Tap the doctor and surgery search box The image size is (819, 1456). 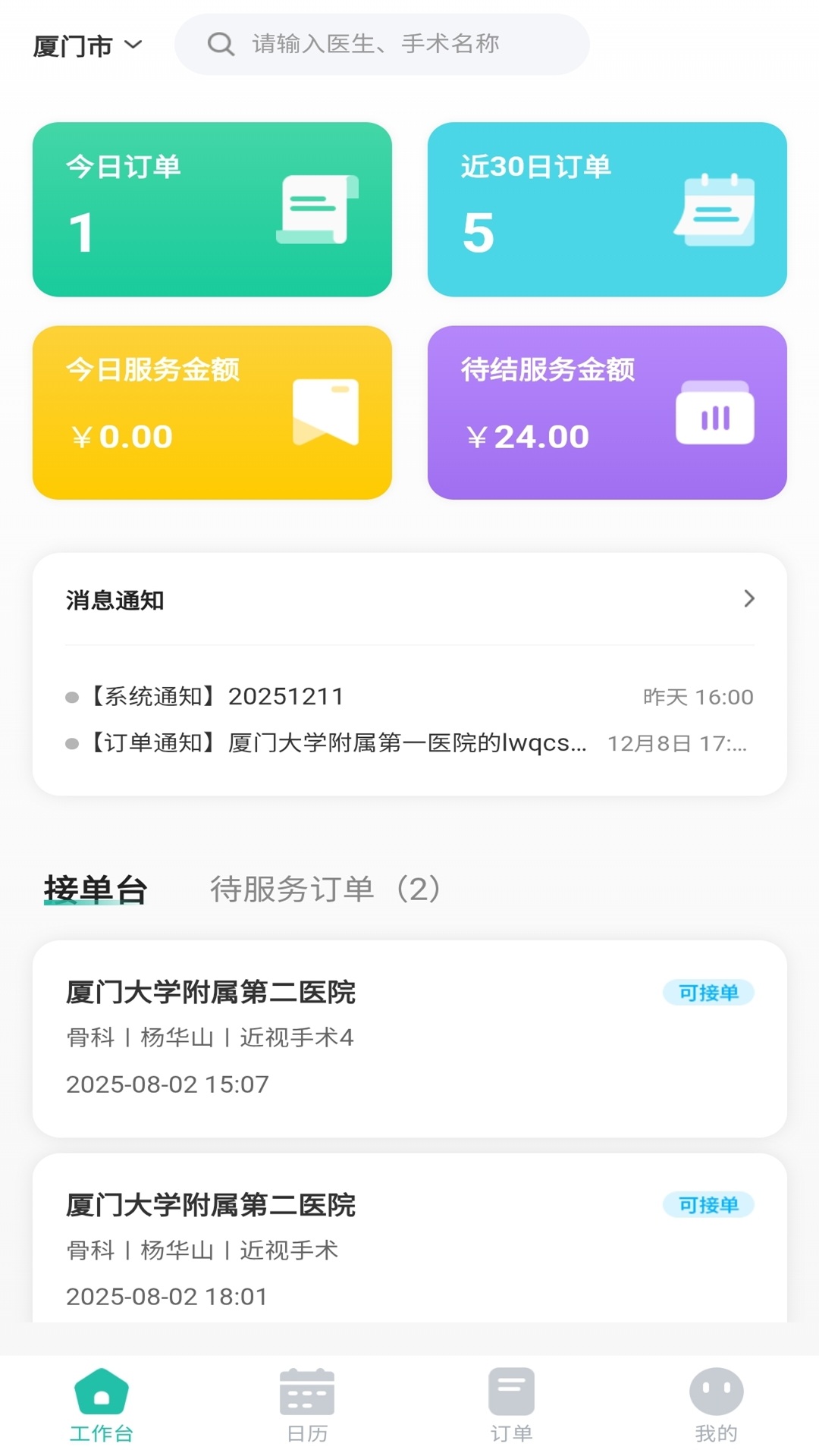(x=381, y=44)
